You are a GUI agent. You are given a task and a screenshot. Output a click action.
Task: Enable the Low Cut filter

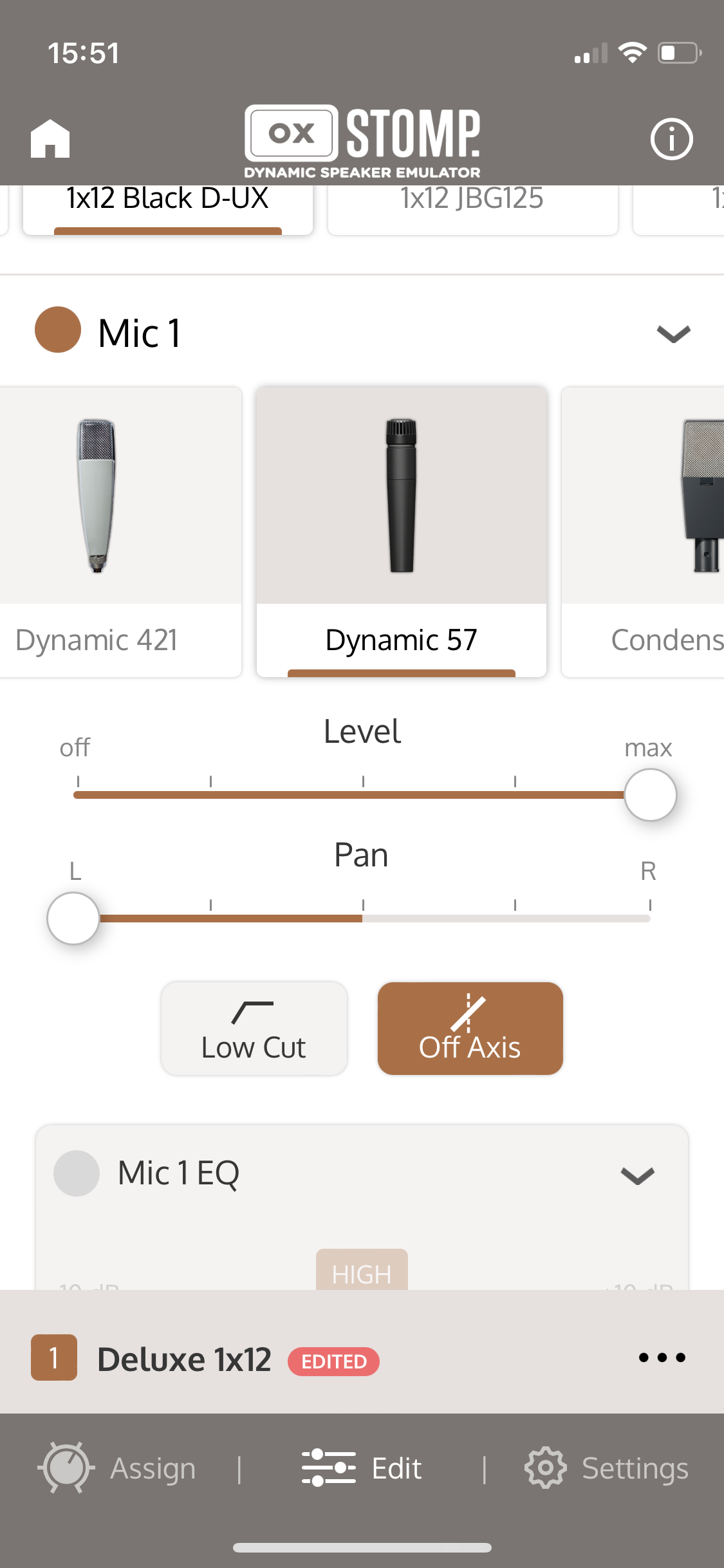pos(254,1027)
